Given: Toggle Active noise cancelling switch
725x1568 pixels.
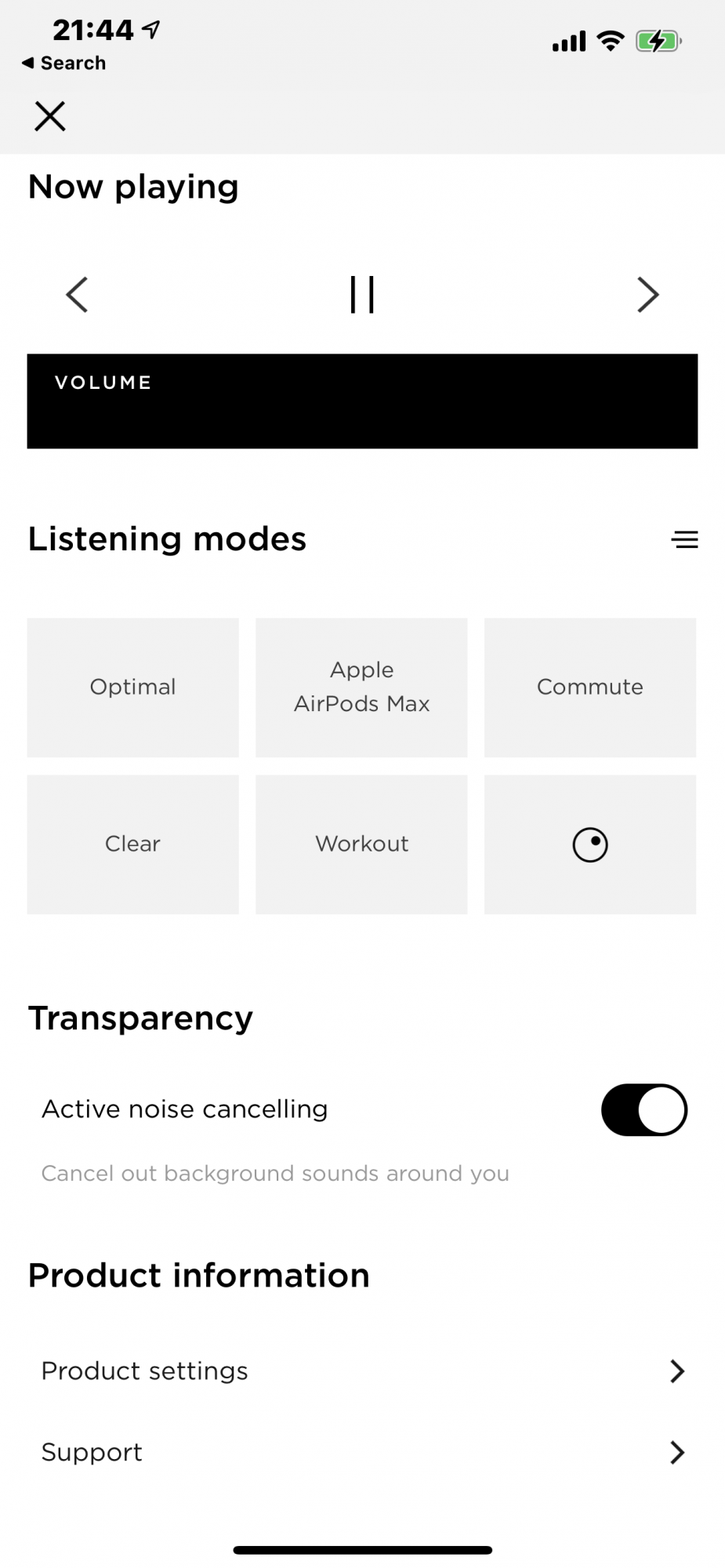Looking at the screenshot, I should point(643,1109).
